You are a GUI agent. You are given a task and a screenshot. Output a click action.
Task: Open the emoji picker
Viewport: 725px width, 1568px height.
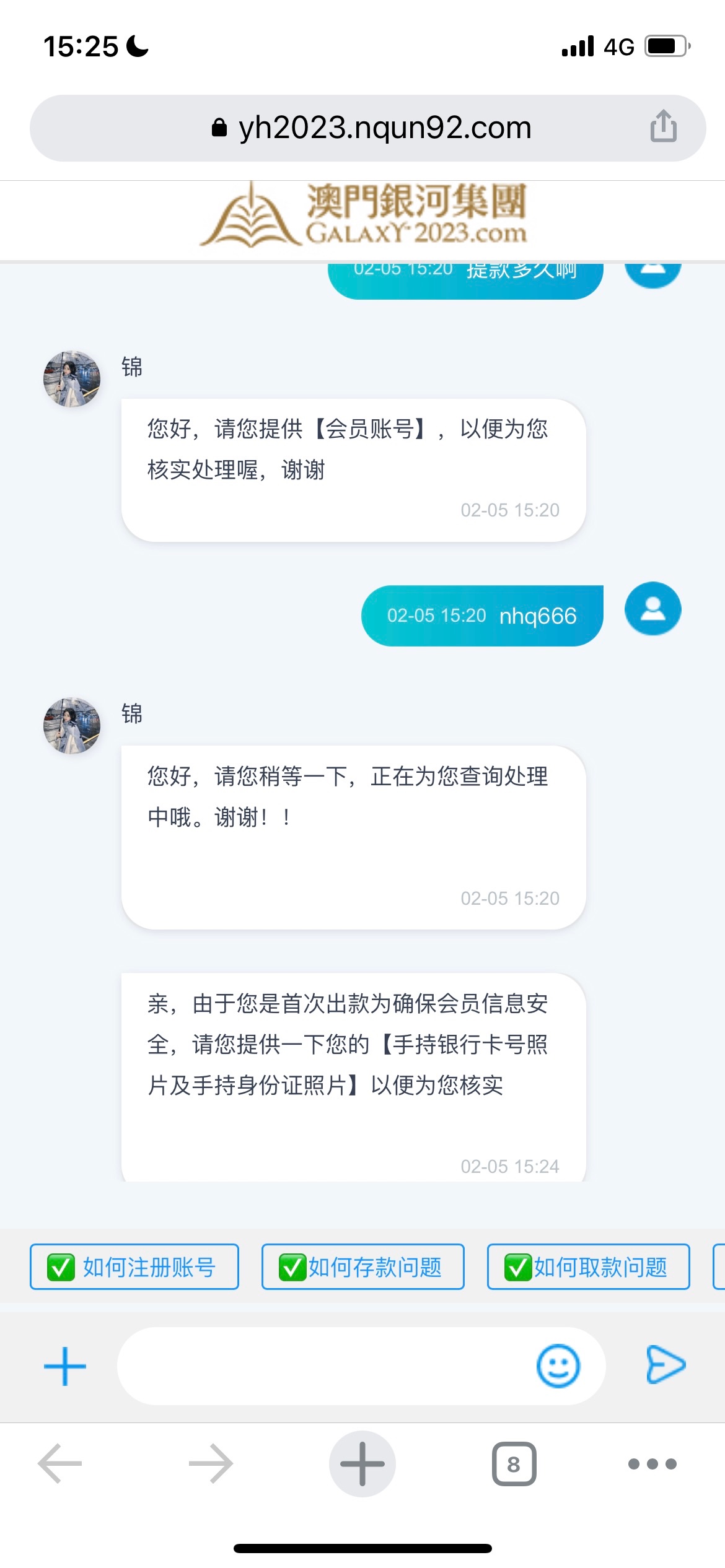558,1365
